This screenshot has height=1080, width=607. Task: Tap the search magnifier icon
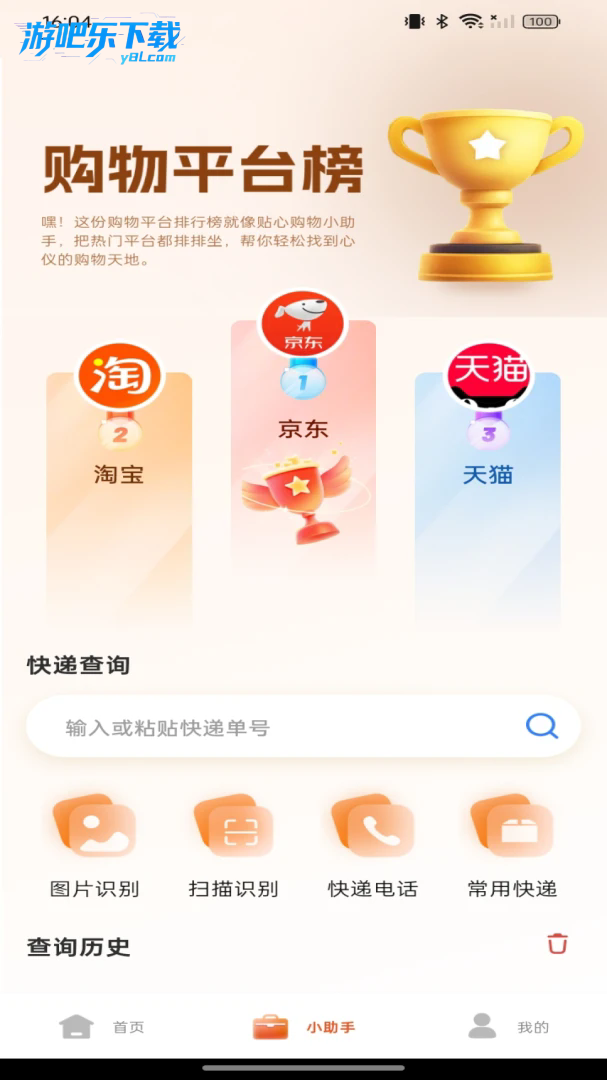(x=541, y=726)
